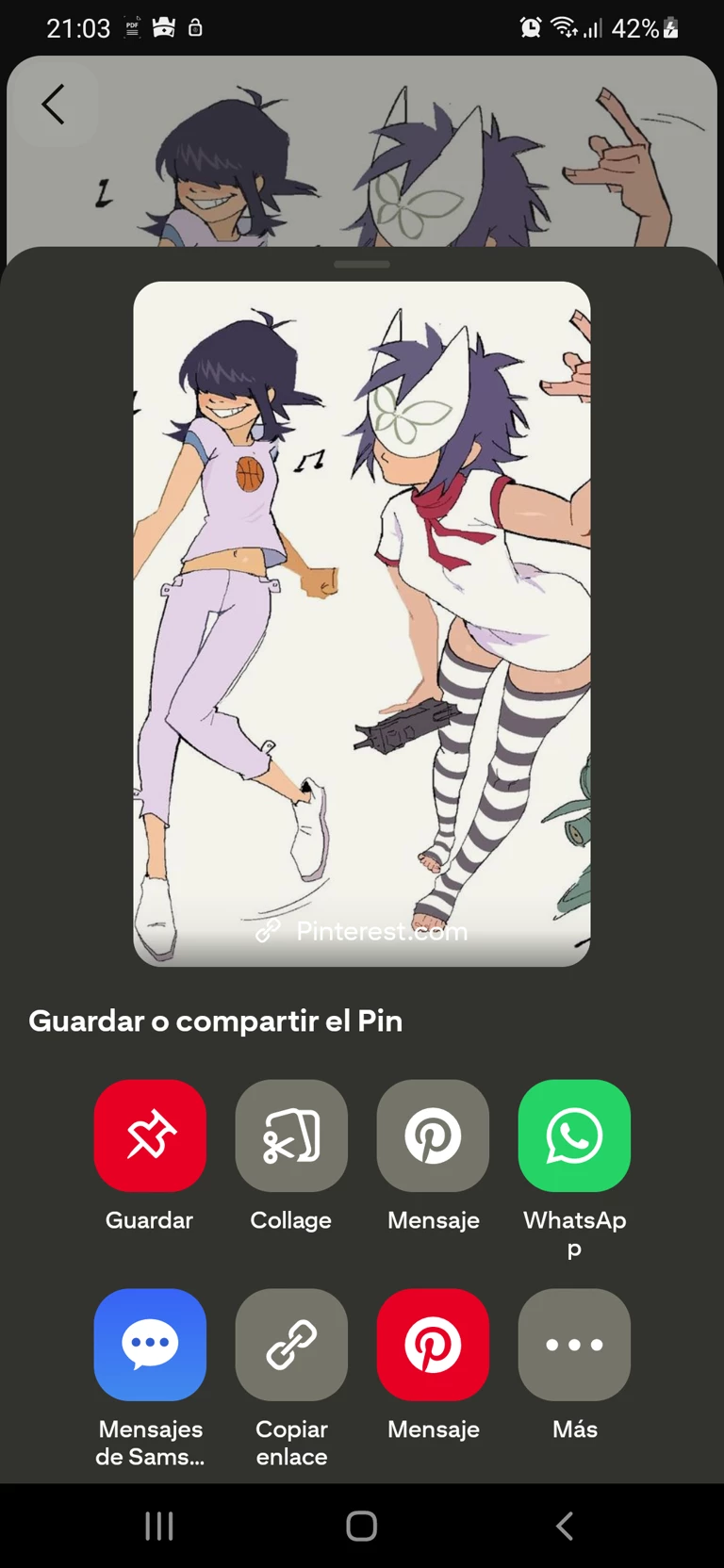Select Copiar enlace to copy the link
This screenshot has width=724, height=1568.
coord(291,1345)
